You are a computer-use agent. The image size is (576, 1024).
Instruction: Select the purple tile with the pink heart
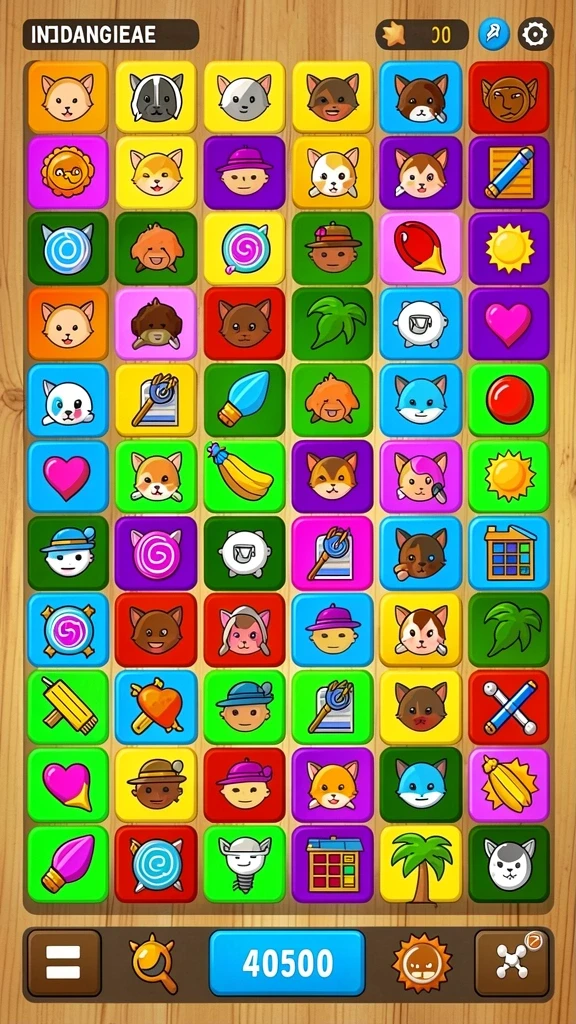509,324
